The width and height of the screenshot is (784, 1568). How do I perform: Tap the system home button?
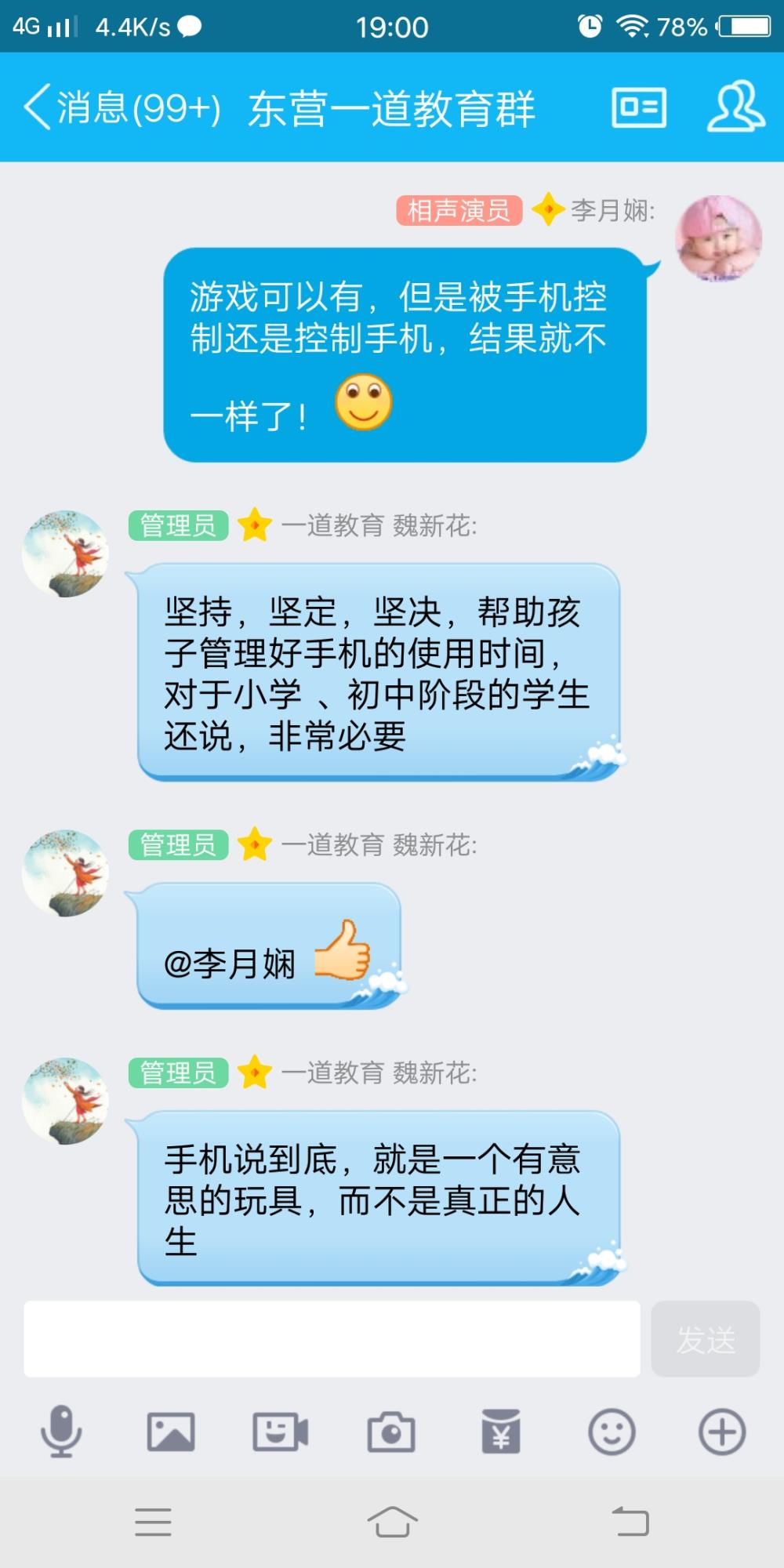coord(392,1522)
